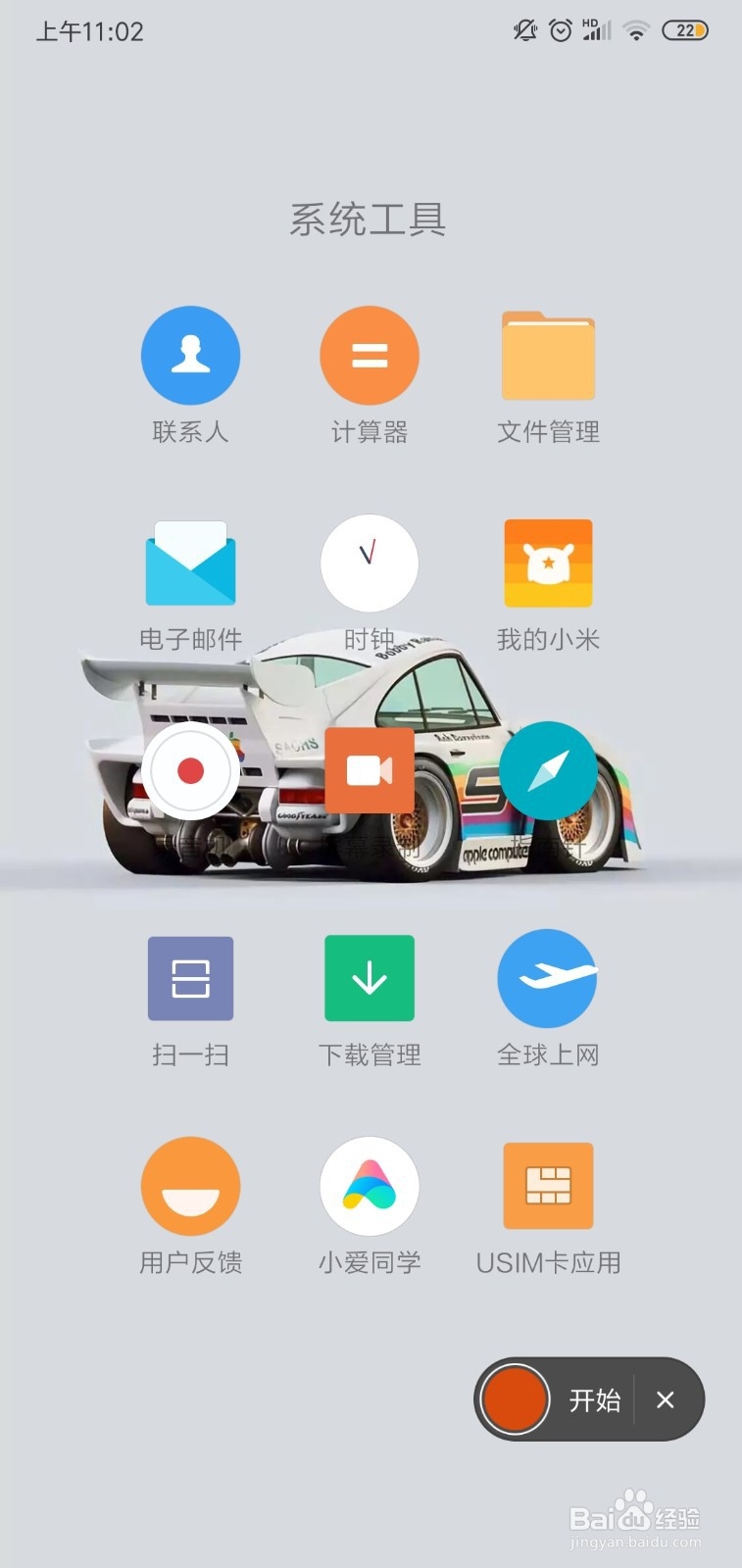Open 用户反馈 User Feedback
The width and height of the screenshot is (742, 1568).
[x=190, y=1186]
